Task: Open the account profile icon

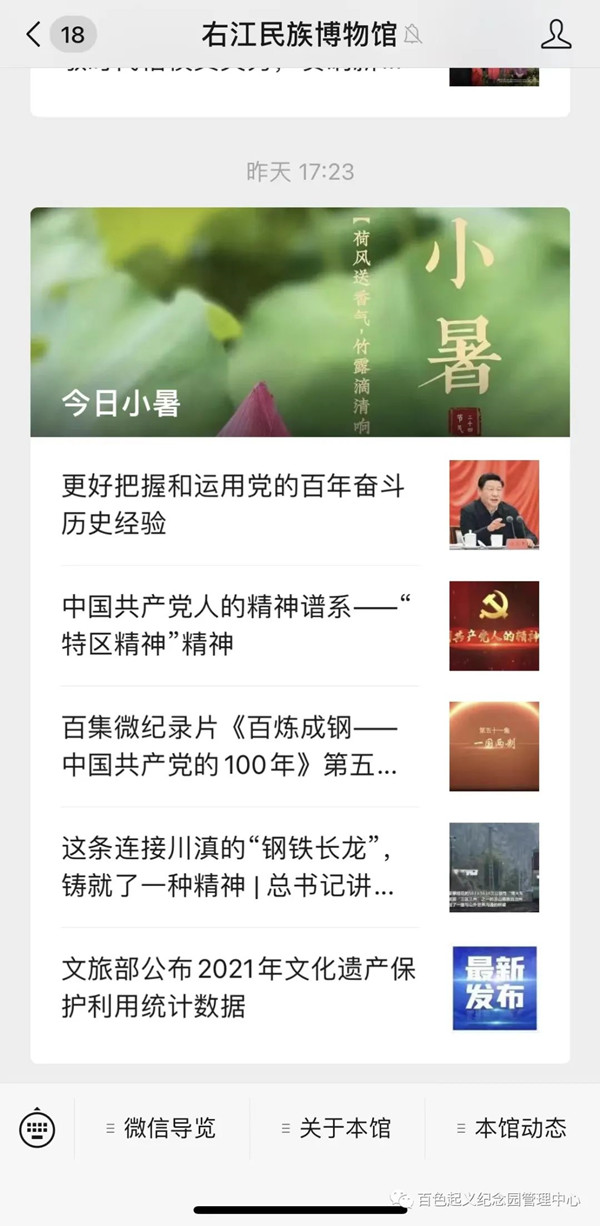Action: point(555,34)
